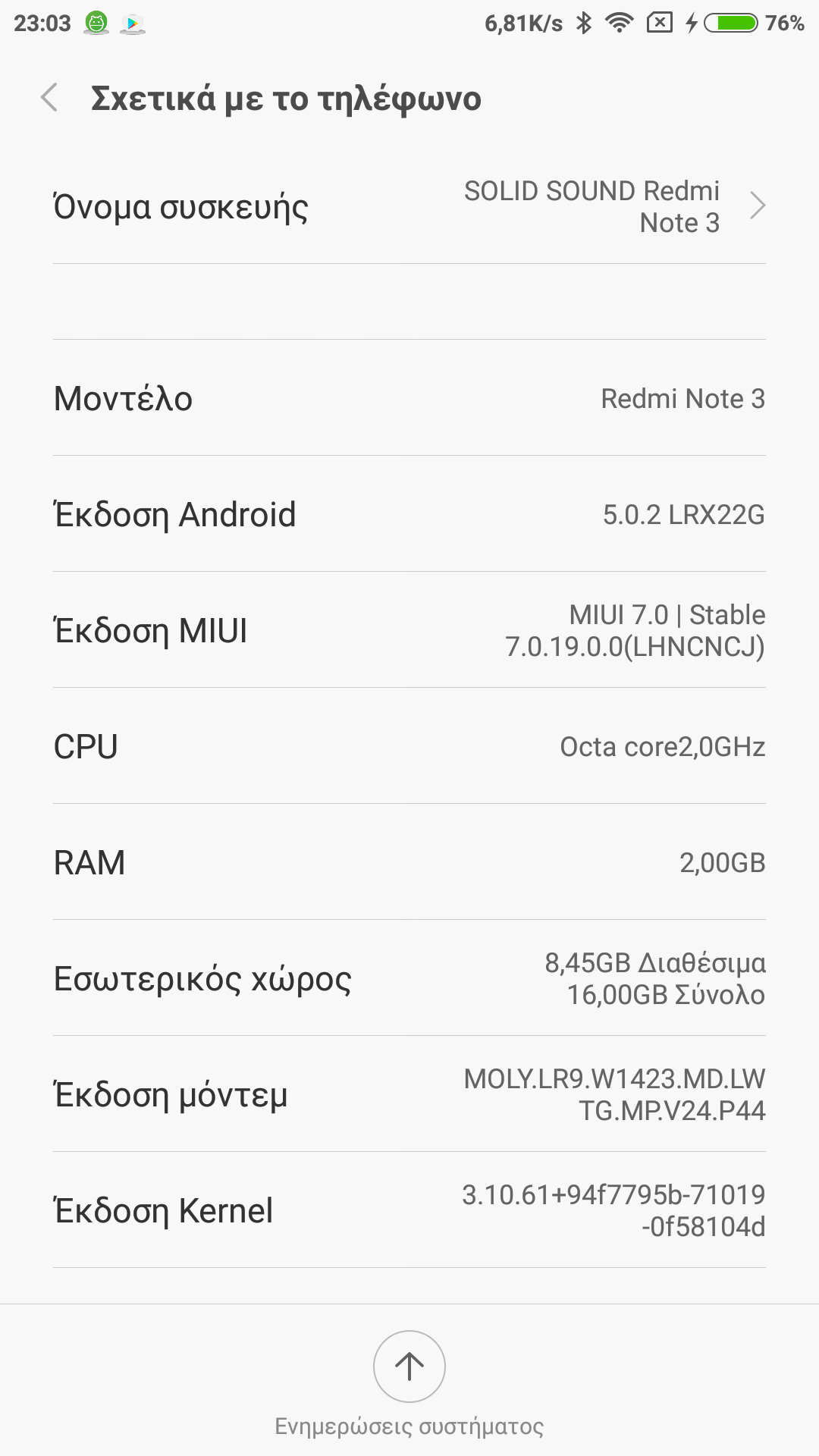Screen dimensions: 819x1456
Task: Tap the Ενημερώσεις συστήματος update button
Action: pos(409,1367)
